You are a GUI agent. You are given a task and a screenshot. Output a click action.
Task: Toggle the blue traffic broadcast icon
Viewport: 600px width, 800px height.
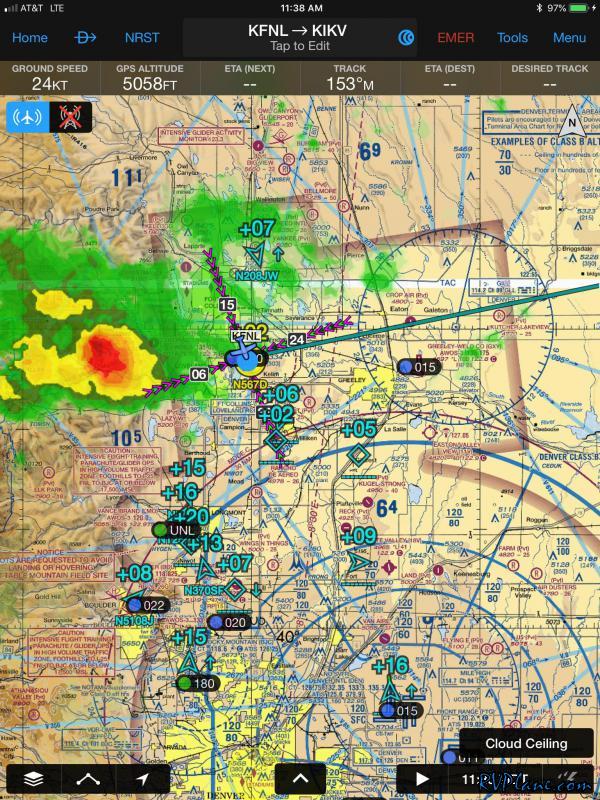pos(27,116)
